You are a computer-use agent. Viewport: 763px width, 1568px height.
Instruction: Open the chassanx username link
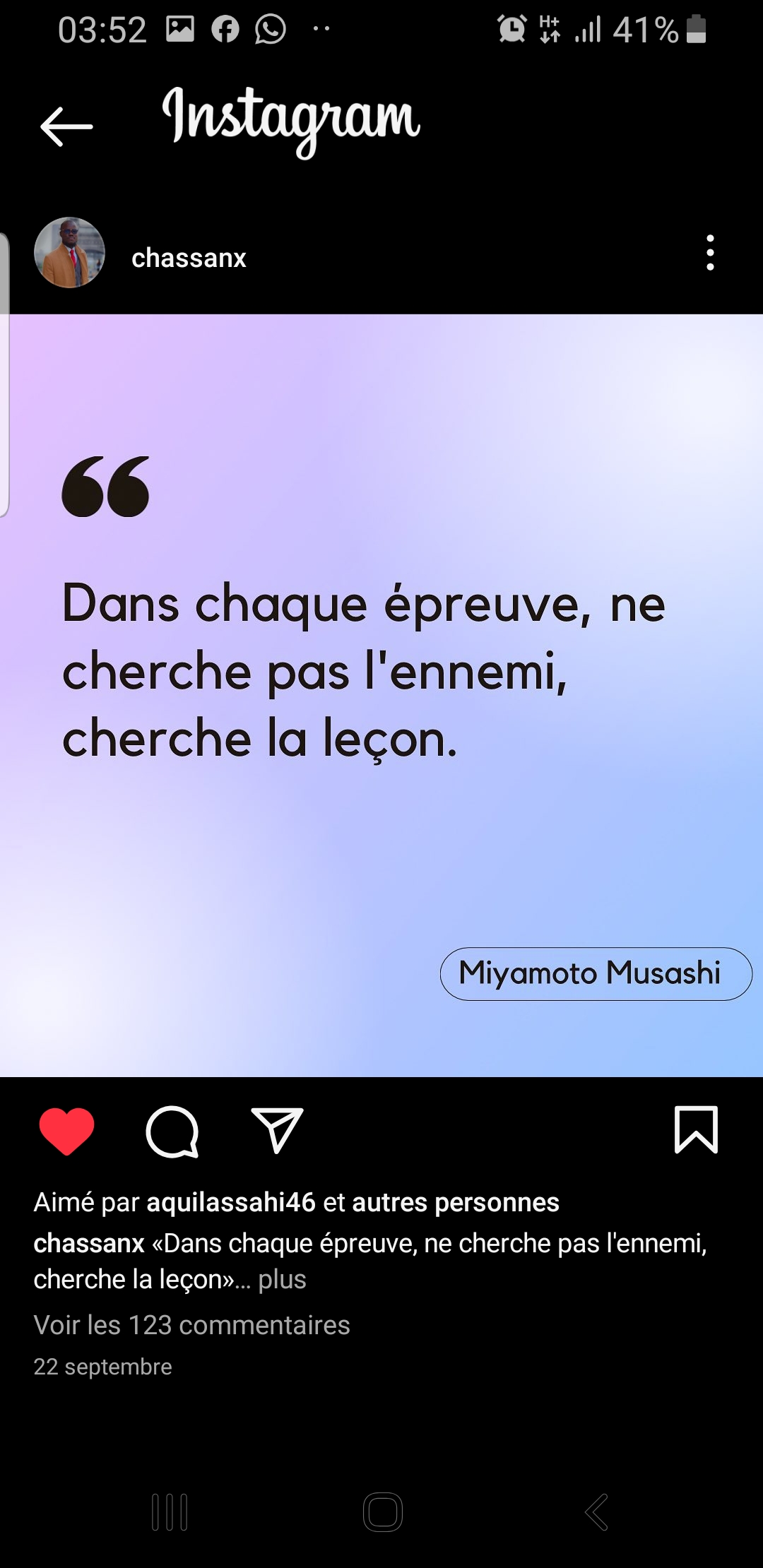[x=189, y=258]
